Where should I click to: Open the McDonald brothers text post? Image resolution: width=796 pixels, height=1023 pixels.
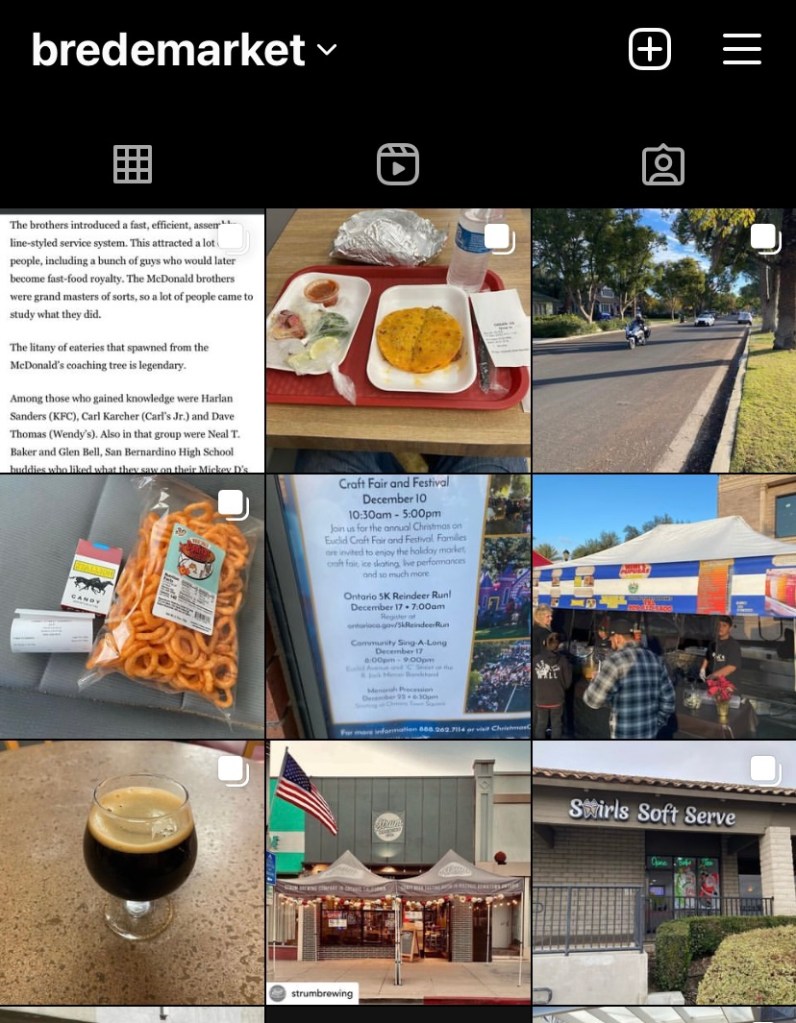click(132, 341)
